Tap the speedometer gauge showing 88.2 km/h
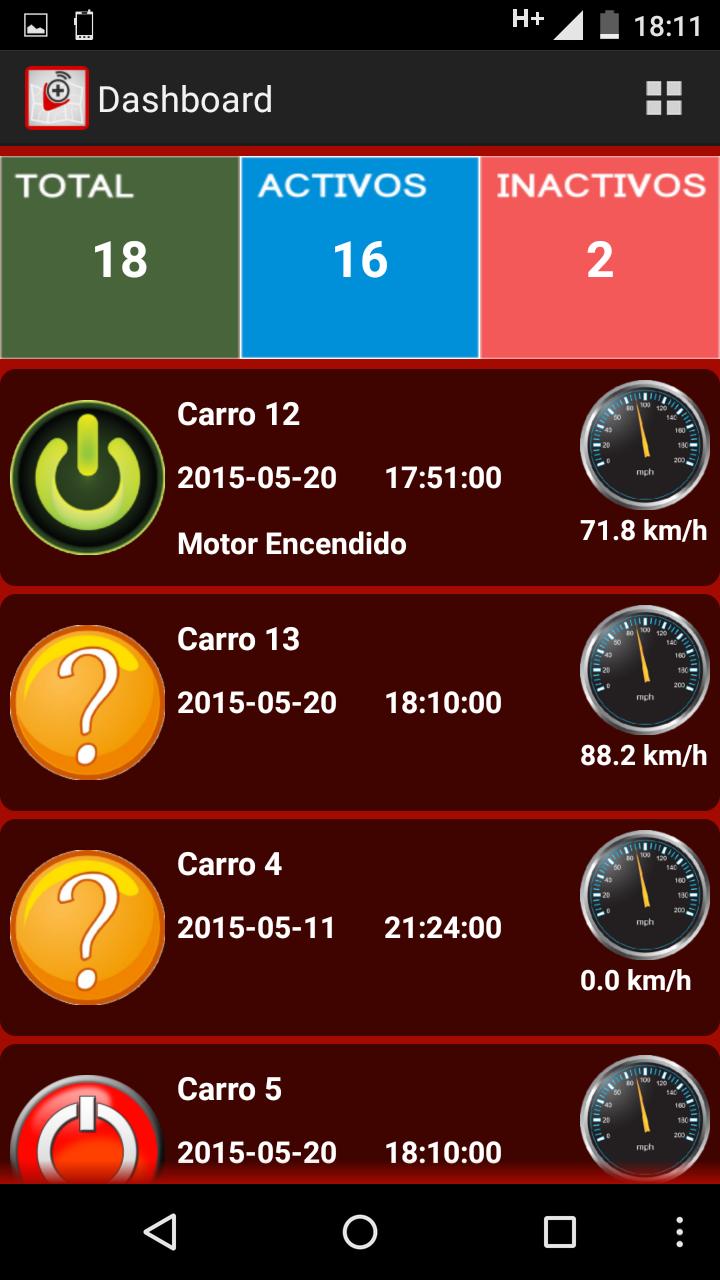Viewport: 720px width, 1280px height. 644,671
